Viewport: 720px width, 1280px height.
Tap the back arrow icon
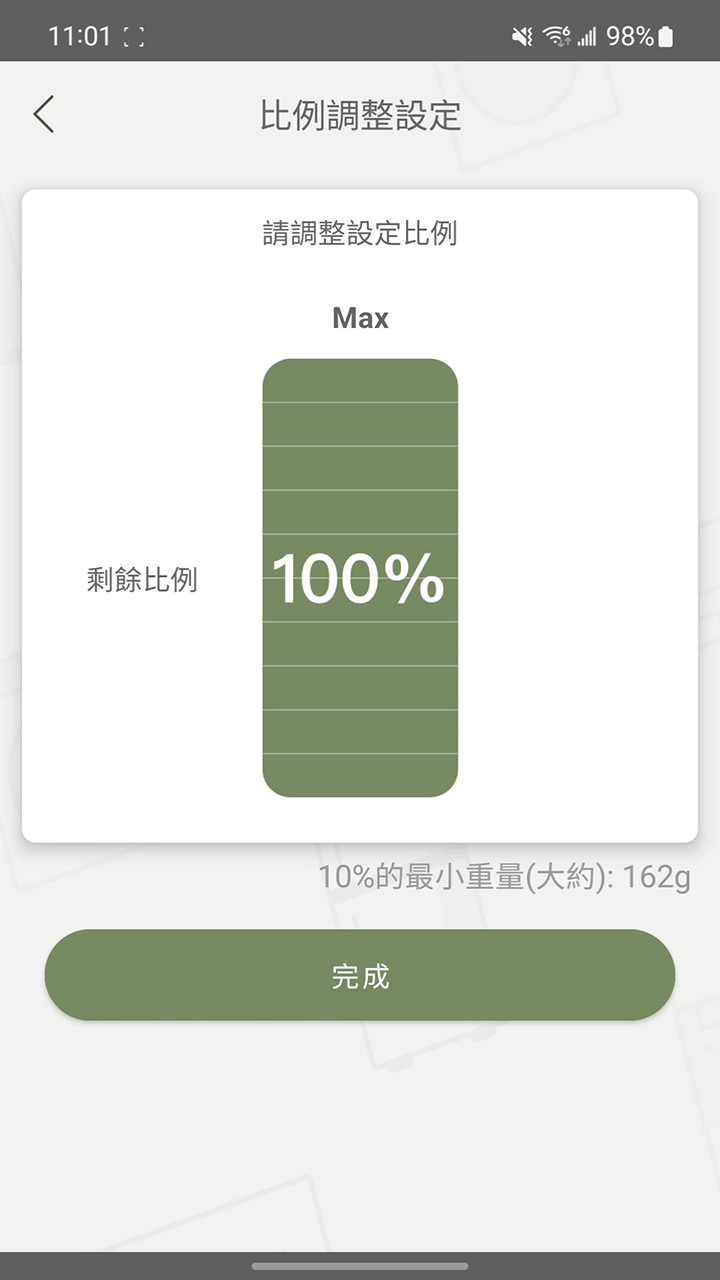pyautogui.click(x=42, y=114)
